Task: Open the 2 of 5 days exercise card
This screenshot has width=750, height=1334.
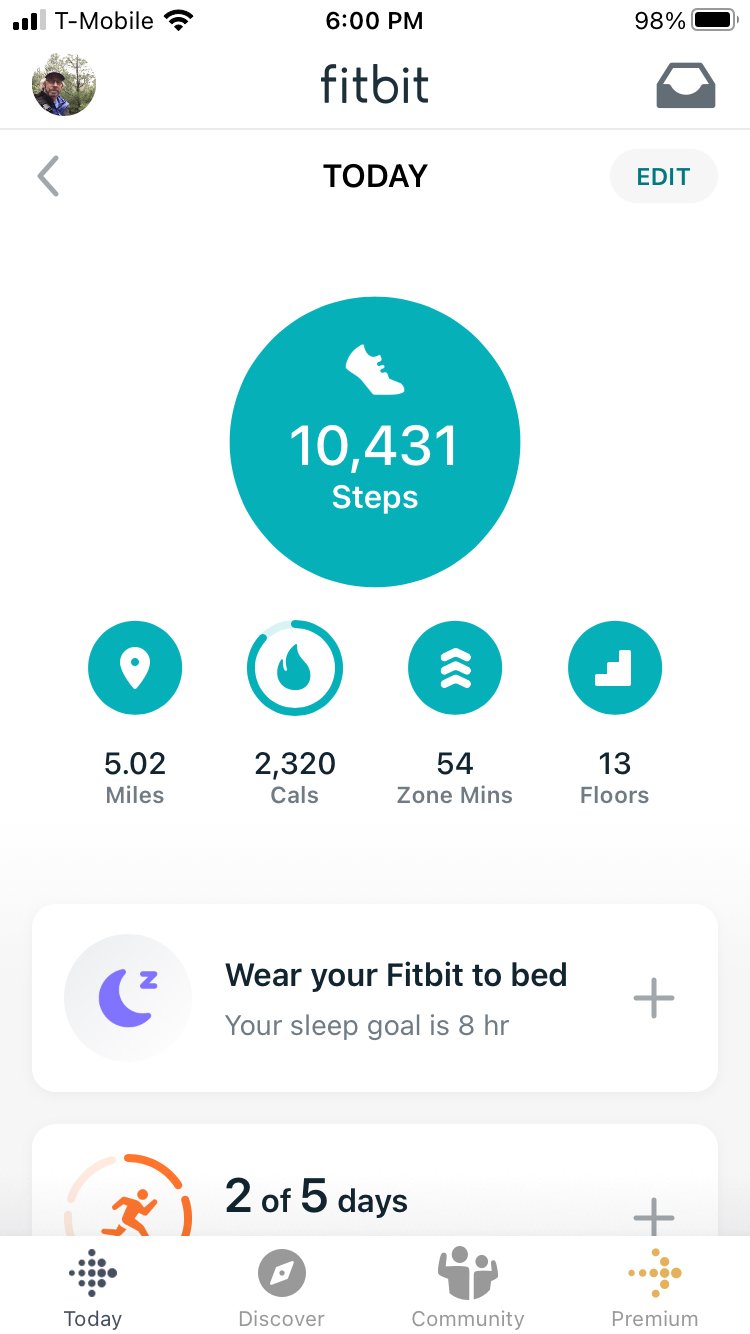Action: [375, 1180]
